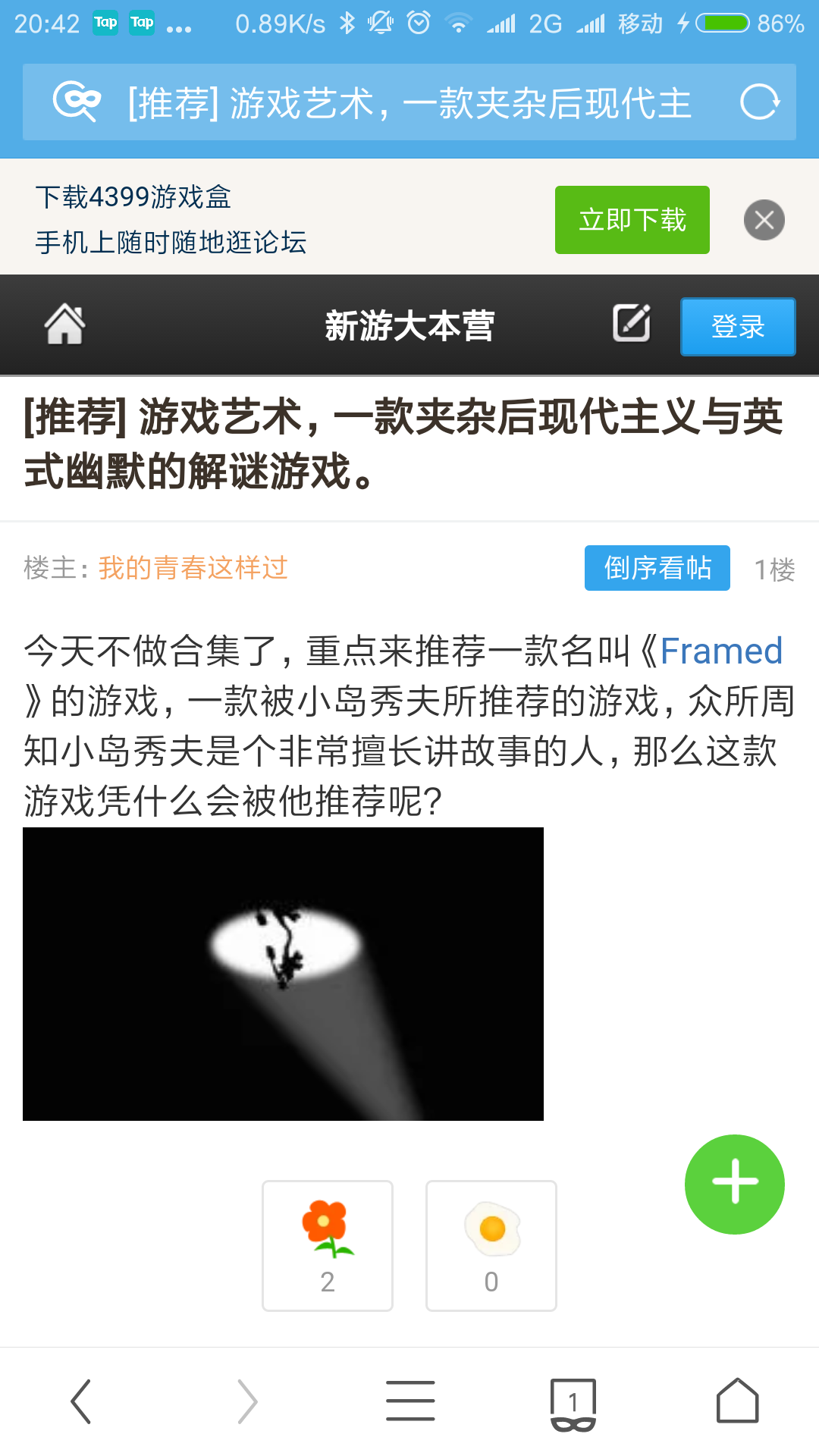The width and height of the screenshot is (819, 1456).
Task: Go to the forum home icon
Action: click(x=64, y=325)
